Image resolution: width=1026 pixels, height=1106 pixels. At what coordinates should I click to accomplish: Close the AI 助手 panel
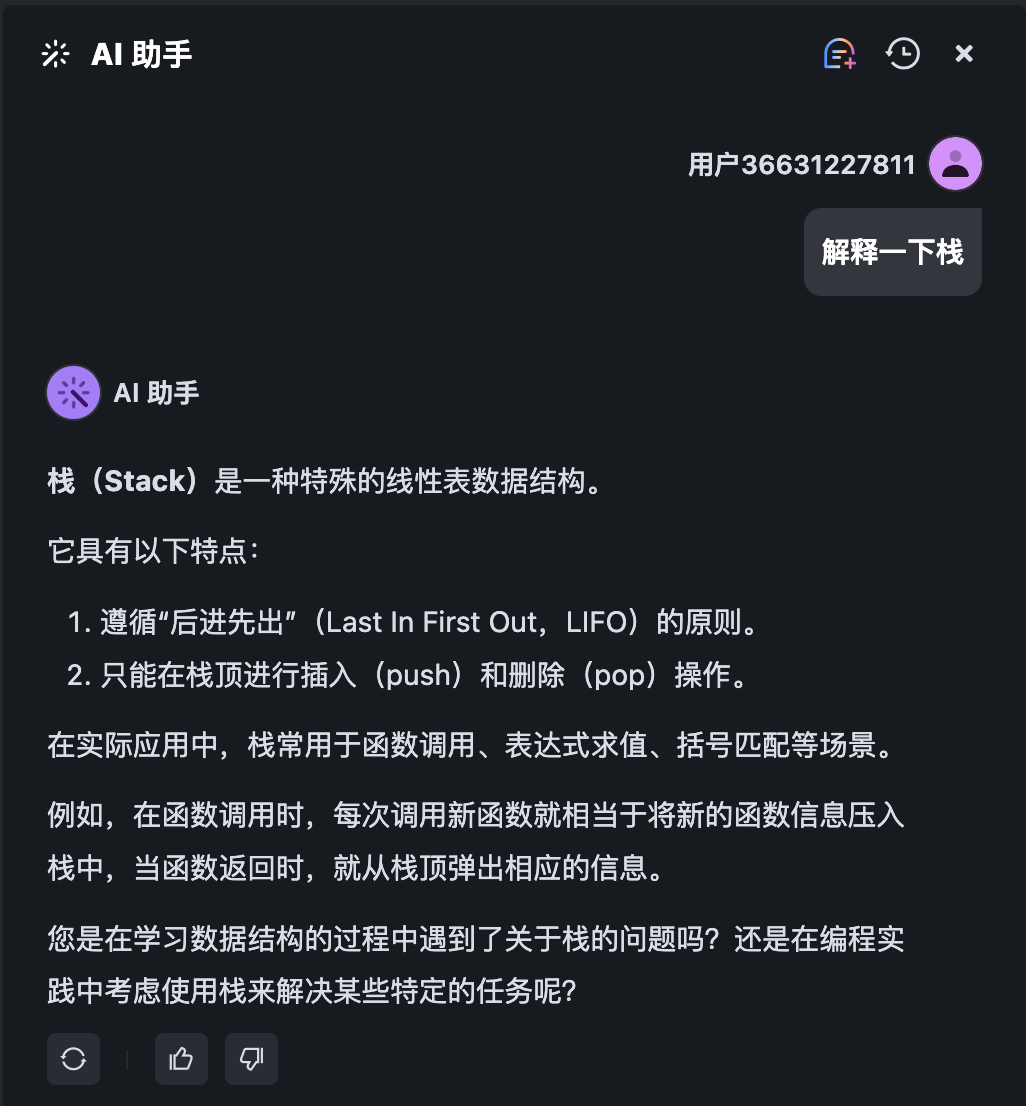(x=964, y=54)
